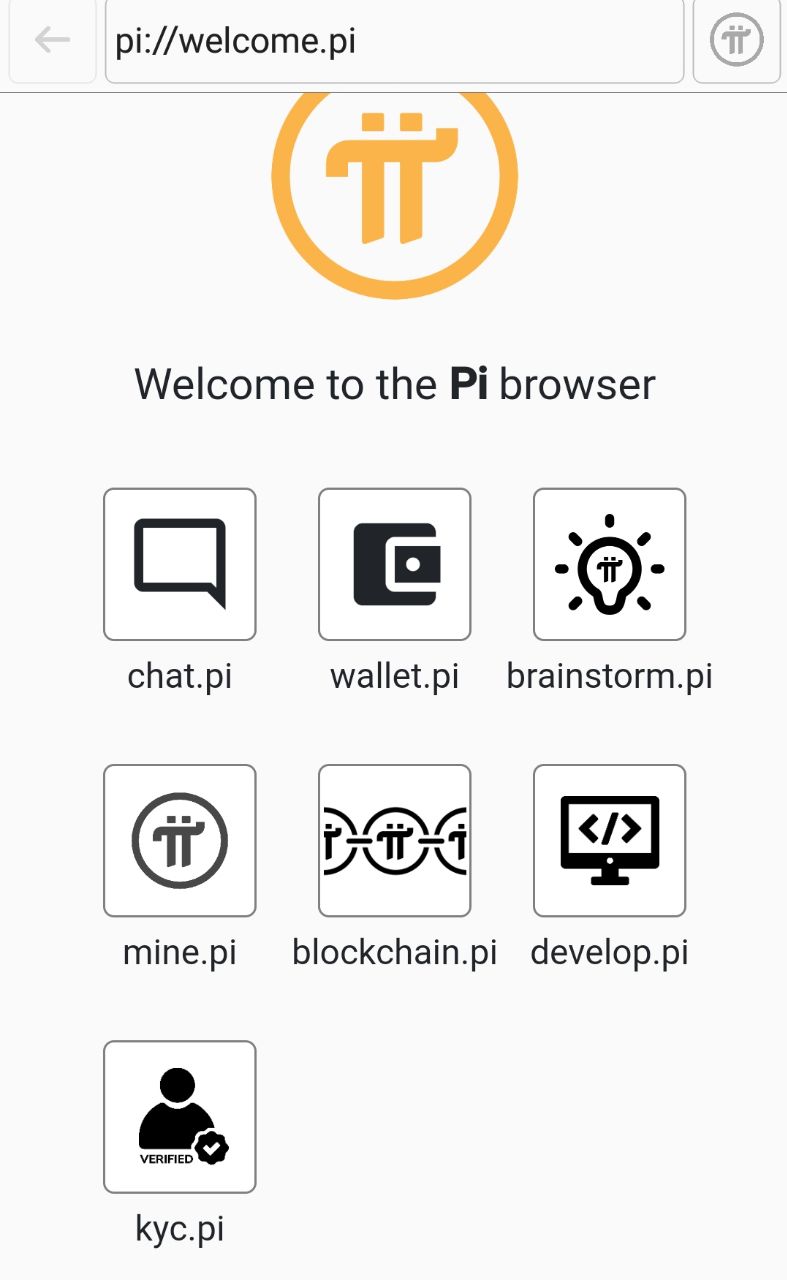Viewport: 787px width, 1280px height.
Task: Open the wallet.pi wallet icon
Action: tap(394, 562)
